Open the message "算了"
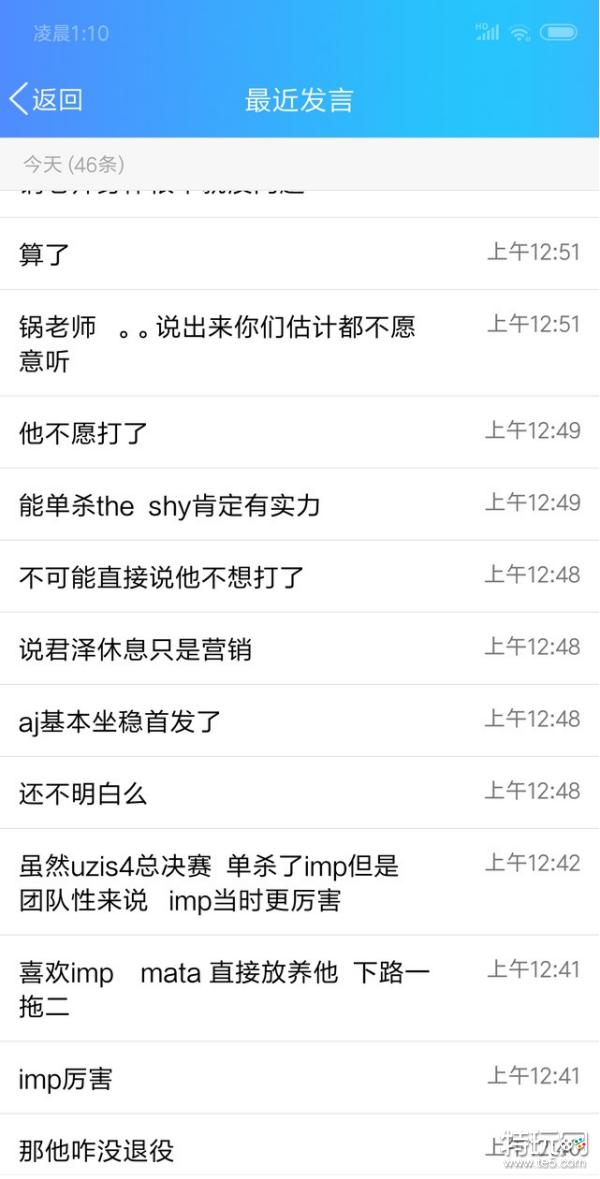This screenshot has width=600, height=1179. 45,254
